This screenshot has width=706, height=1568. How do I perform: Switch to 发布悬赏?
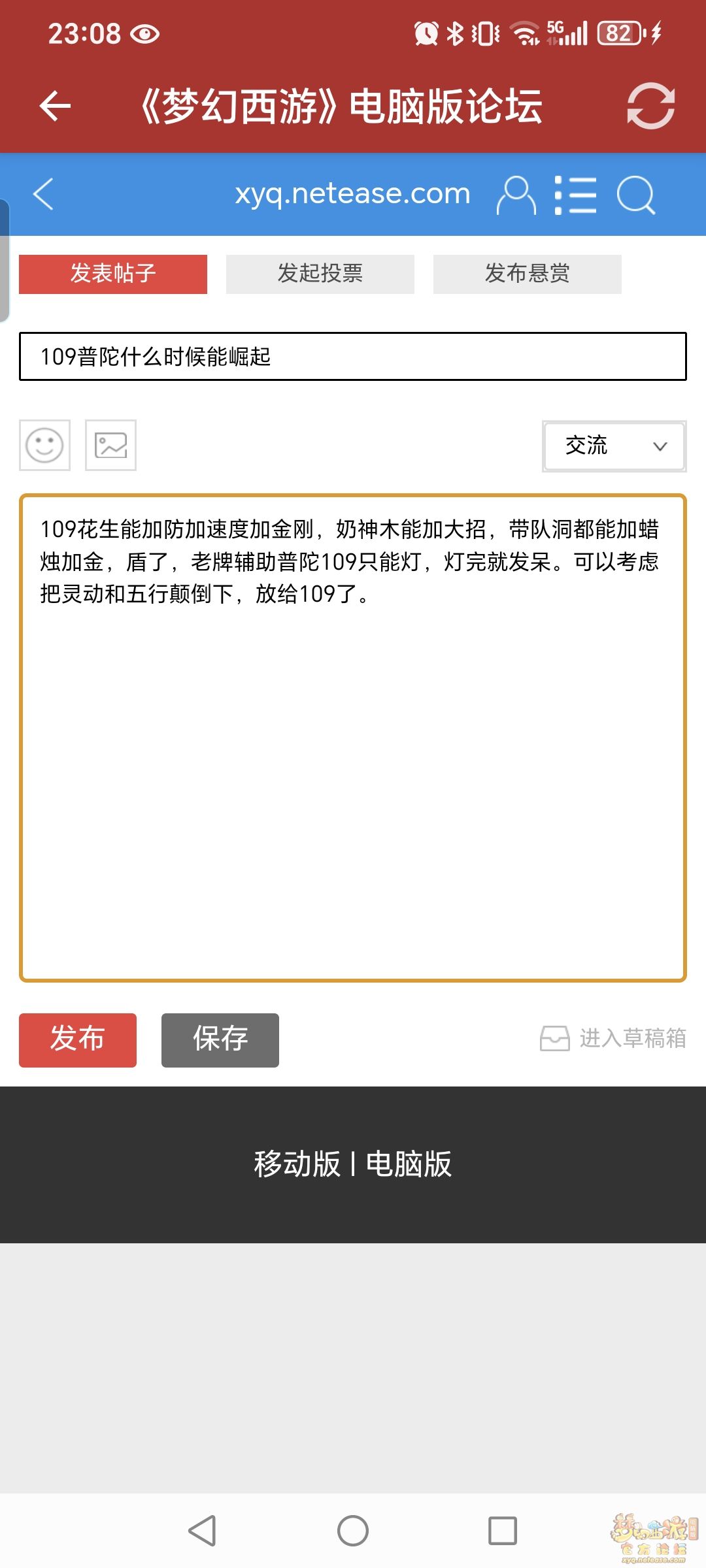[x=528, y=274]
